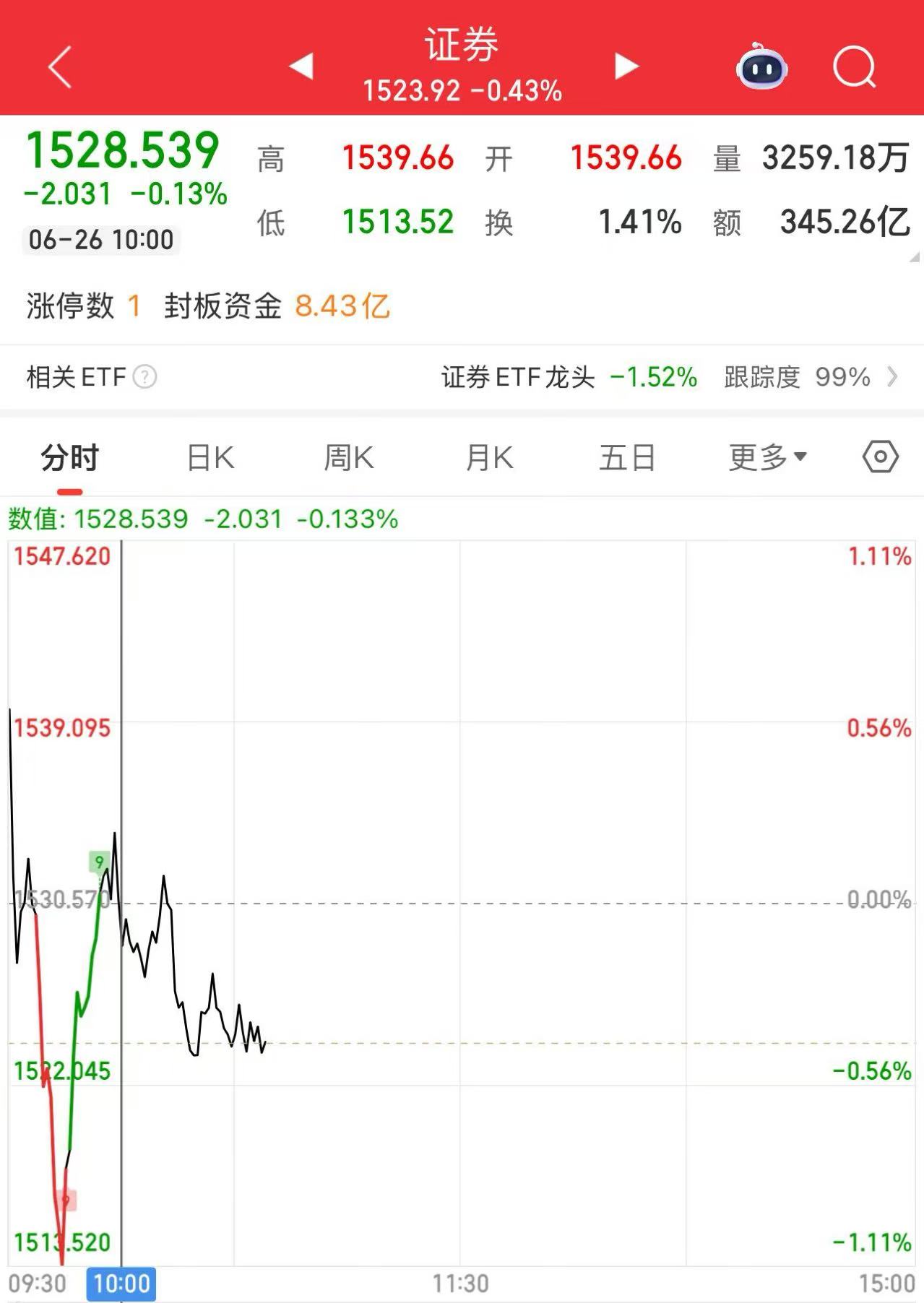
Task: Switch to the 五日 tab
Action: pyautogui.click(x=627, y=458)
